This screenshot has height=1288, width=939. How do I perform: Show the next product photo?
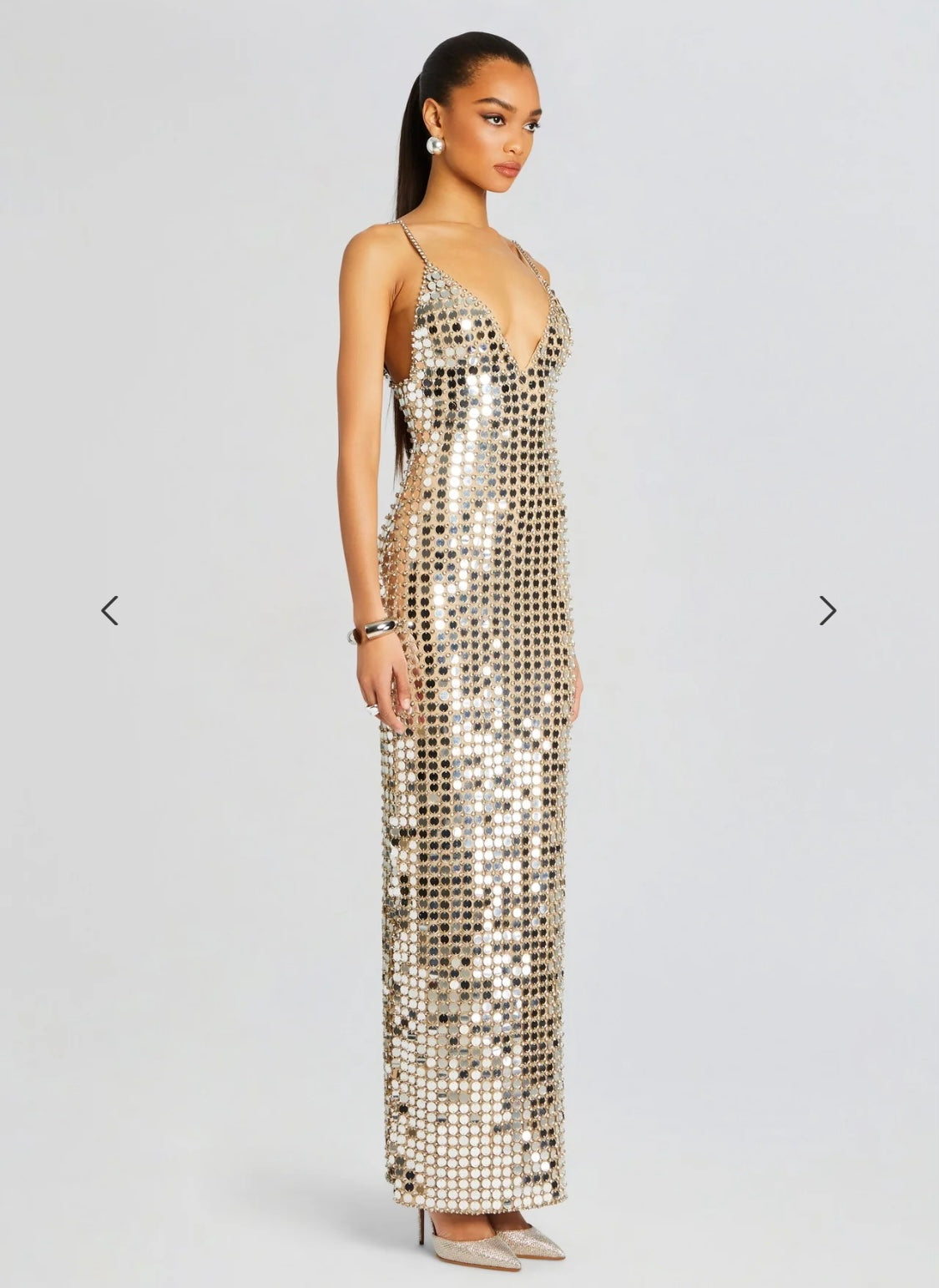(827, 610)
